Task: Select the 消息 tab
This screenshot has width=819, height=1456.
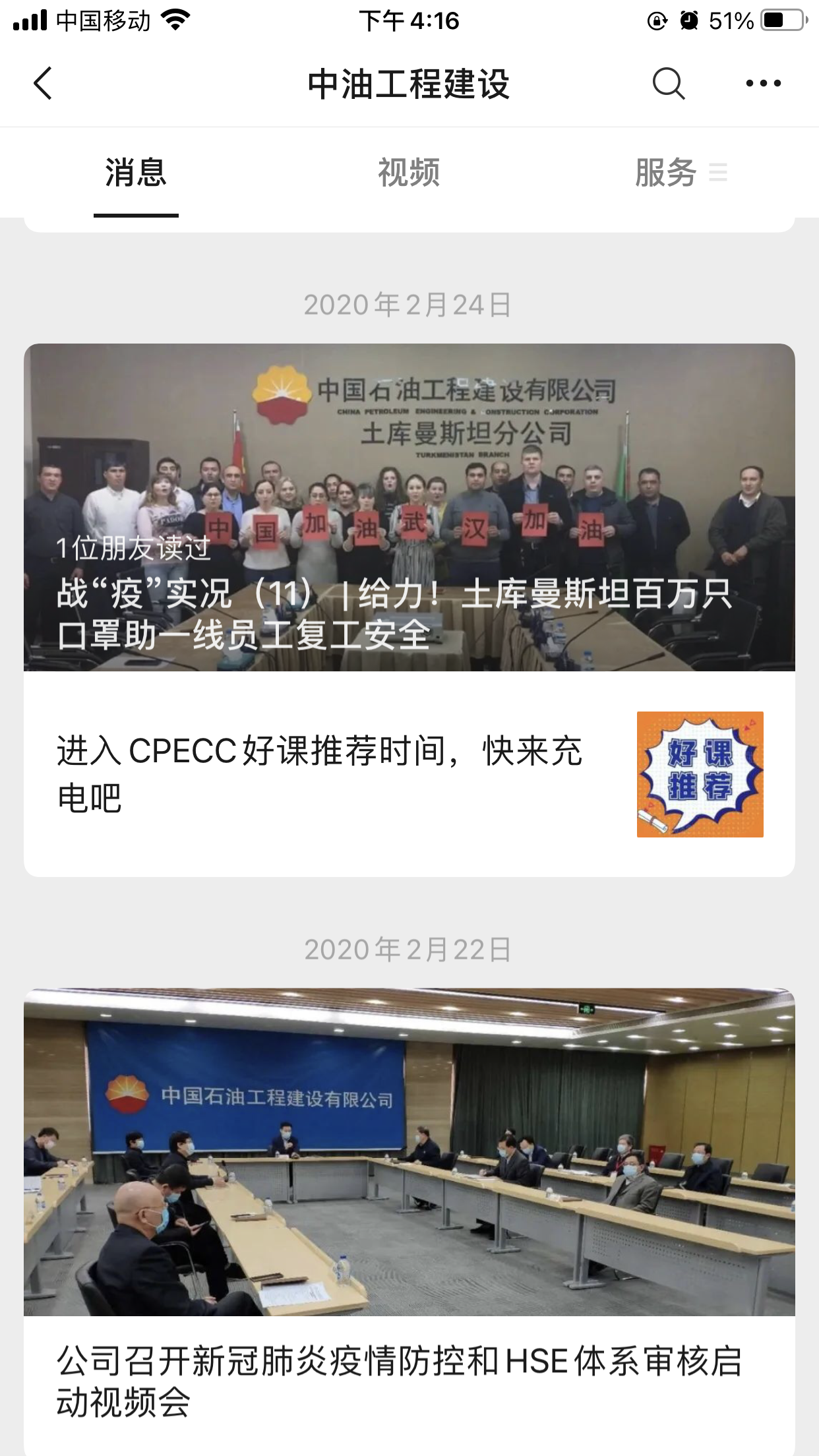Action: pos(136,173)
